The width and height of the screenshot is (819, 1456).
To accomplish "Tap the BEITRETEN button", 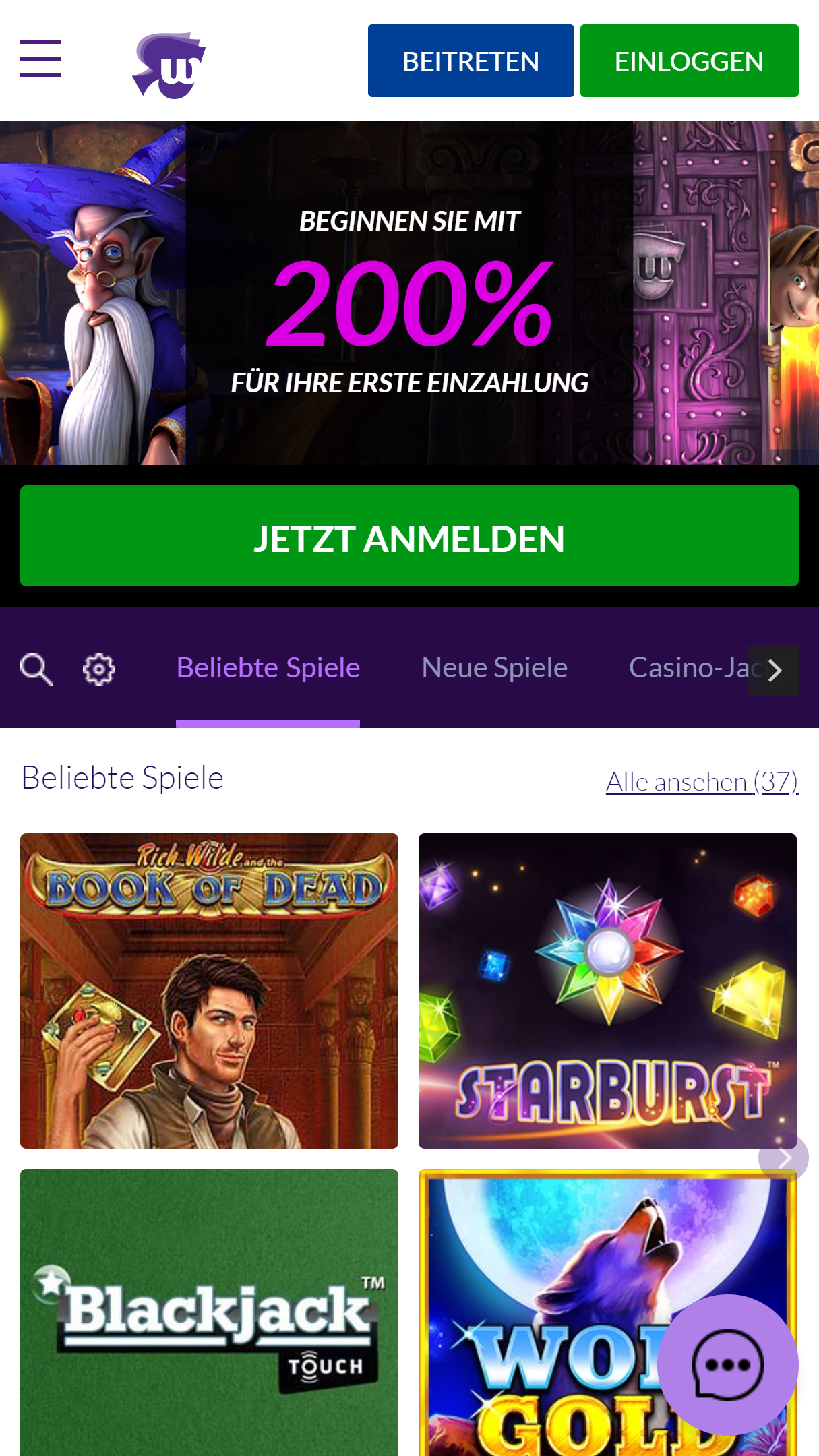I will tap(471, 61).
